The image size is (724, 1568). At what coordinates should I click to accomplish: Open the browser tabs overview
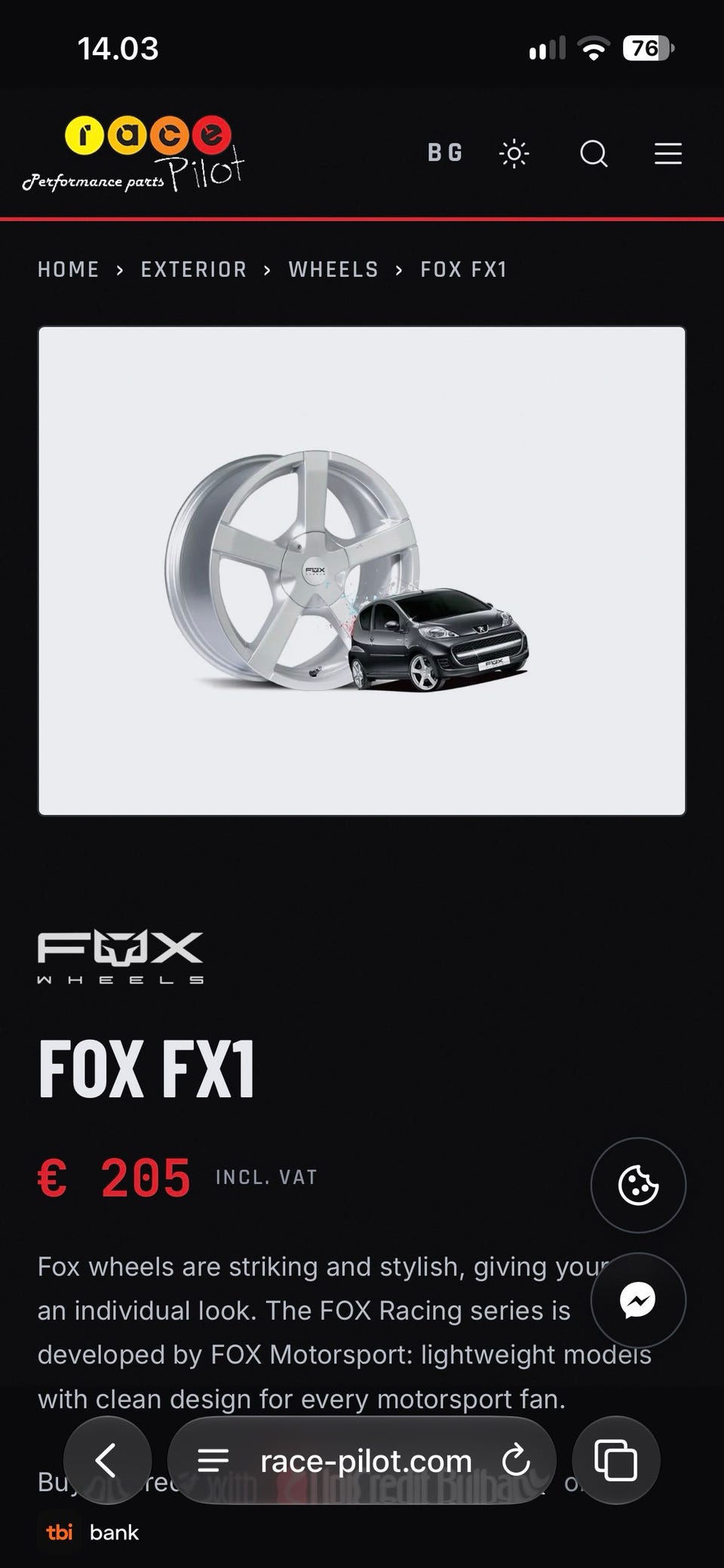[616, 1460]
